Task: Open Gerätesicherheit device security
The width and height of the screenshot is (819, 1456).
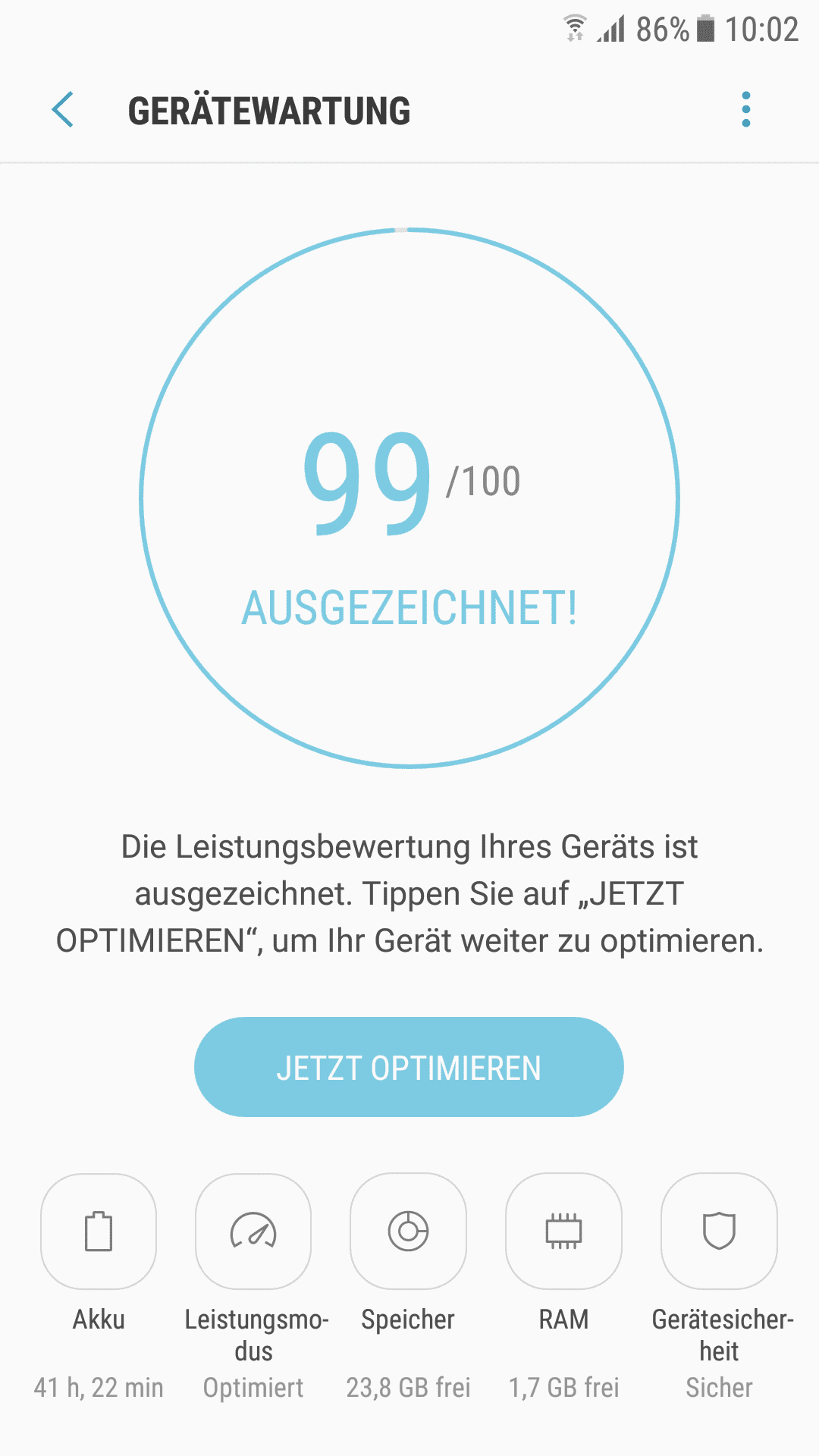Action: pyautogui.click(x=719, y=1232)
